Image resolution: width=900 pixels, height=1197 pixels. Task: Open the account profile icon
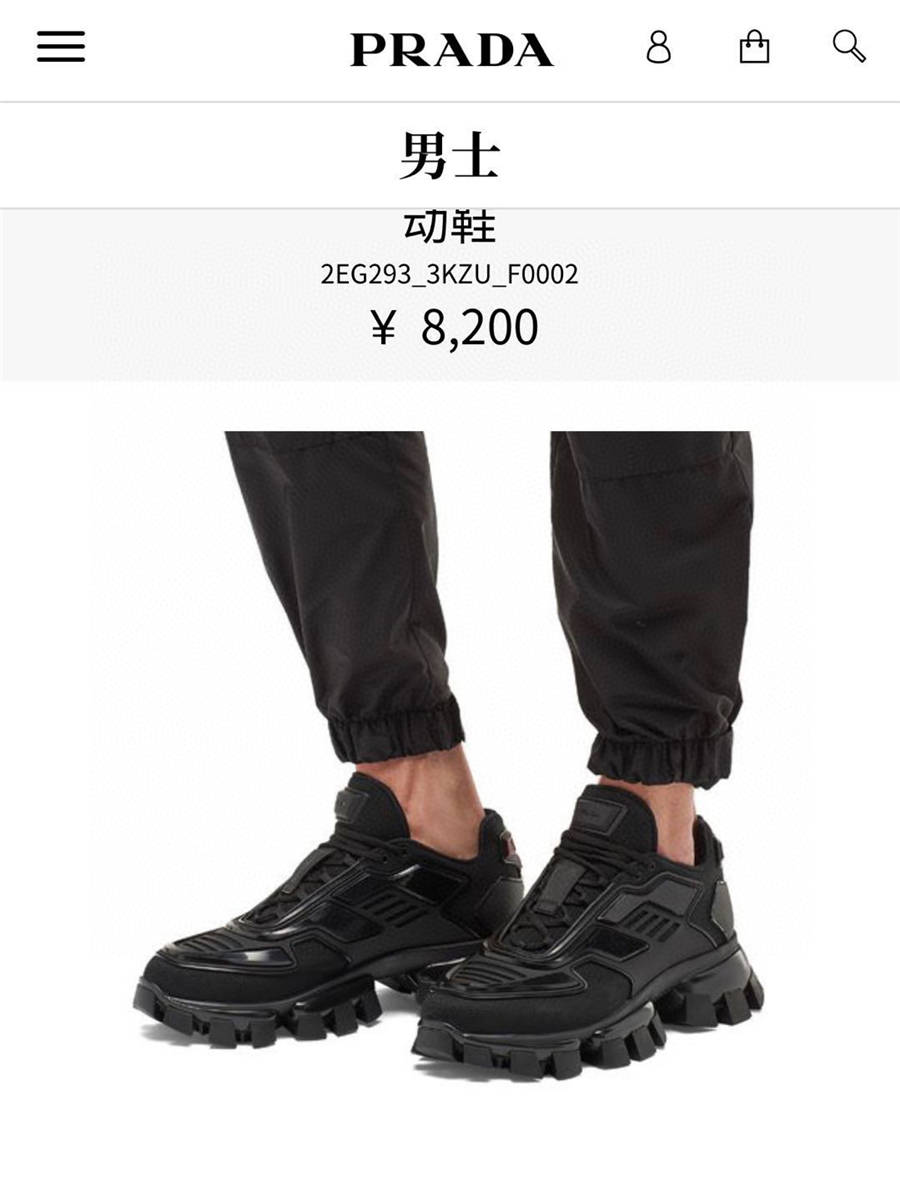point(658,47)
